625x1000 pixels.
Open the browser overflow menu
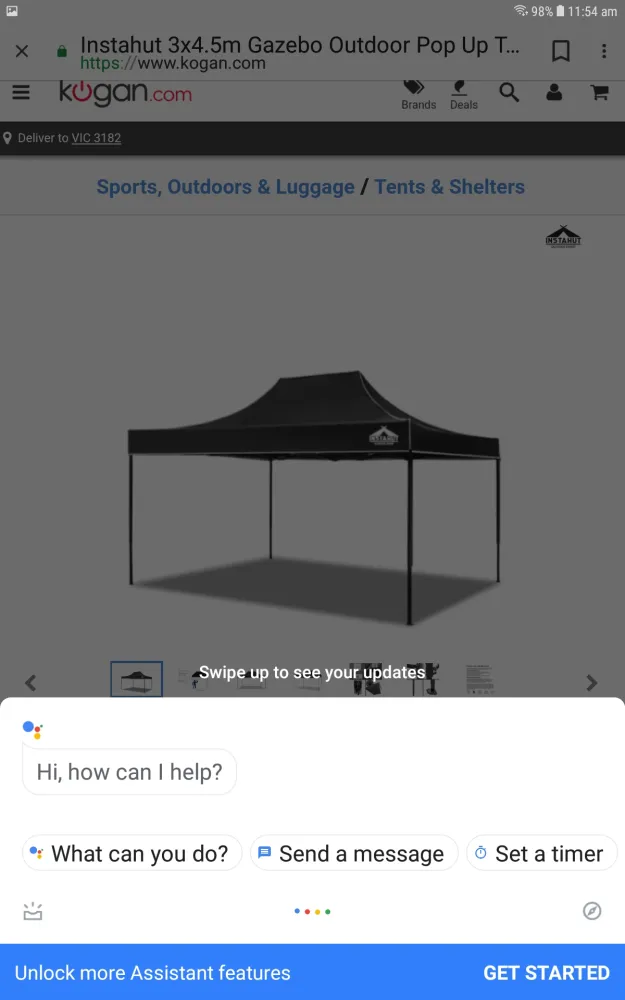pyautogui.click(x=604, y=51)
